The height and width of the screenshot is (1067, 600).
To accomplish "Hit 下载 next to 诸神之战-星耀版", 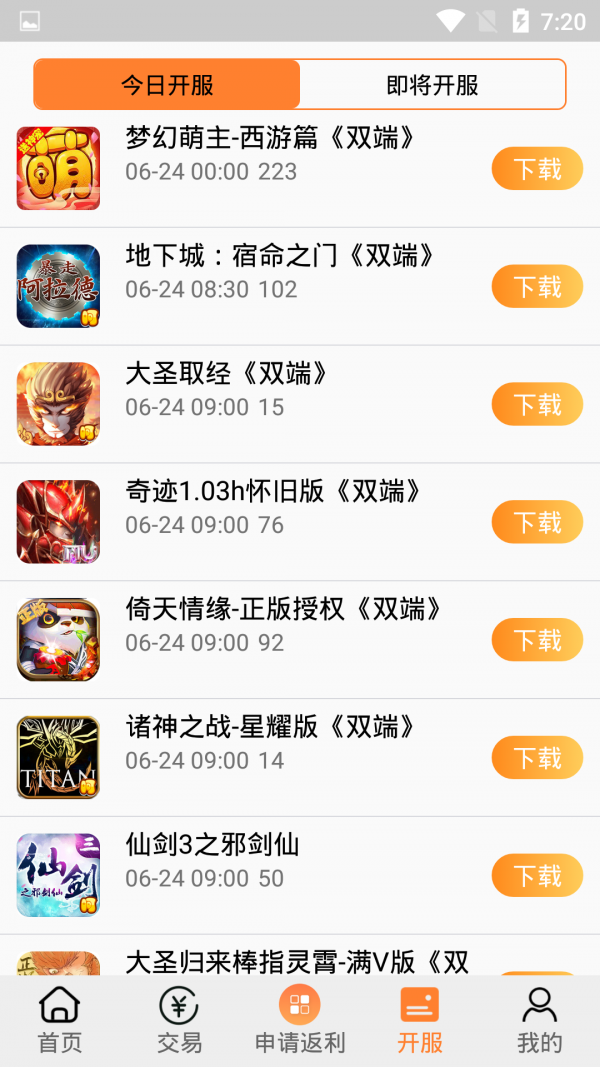I will tap(537, 758).
